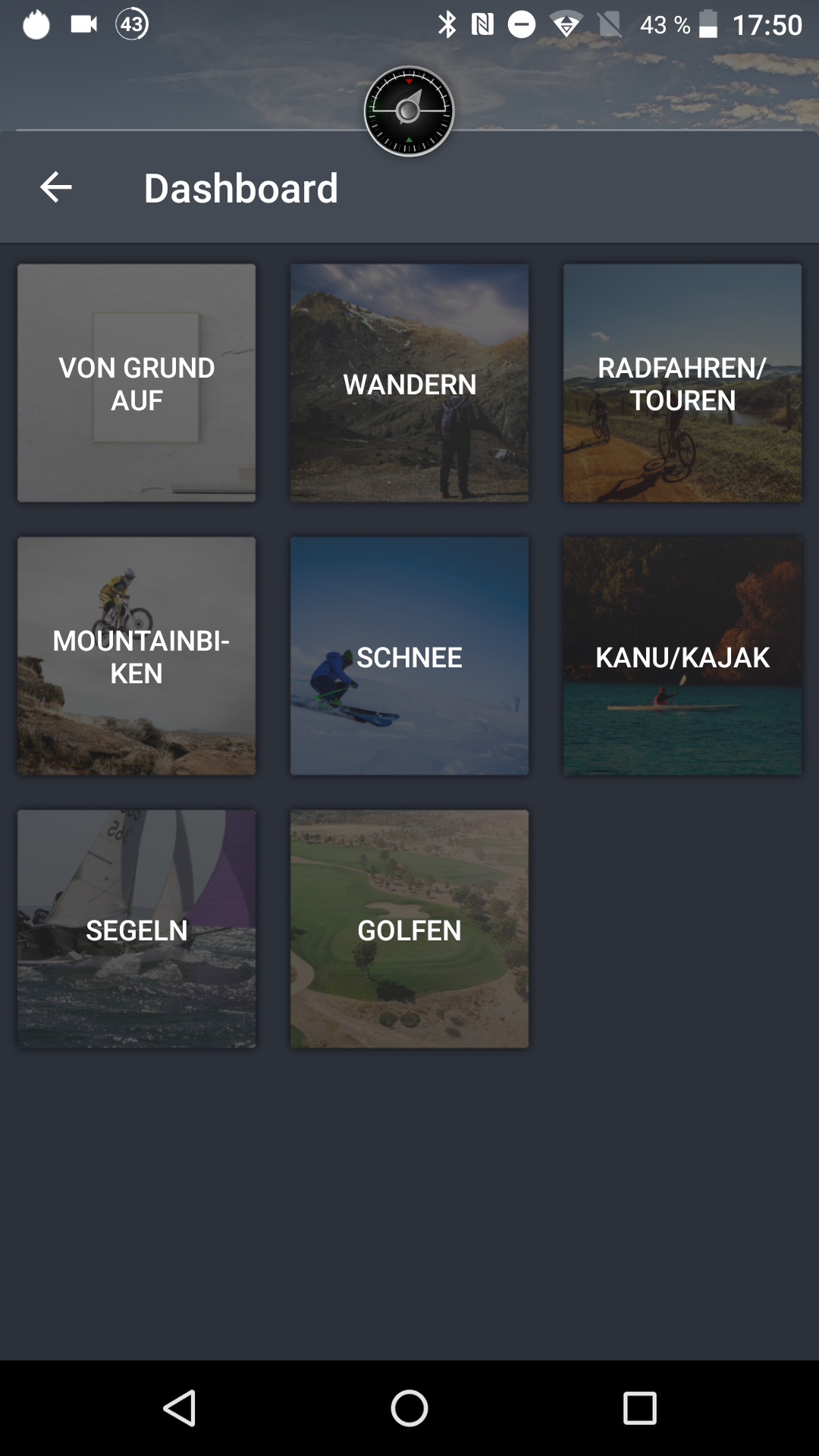
Task: Tap the back arrow beside Dashboard
Action: pyautogui.click(x=56, y=187)
